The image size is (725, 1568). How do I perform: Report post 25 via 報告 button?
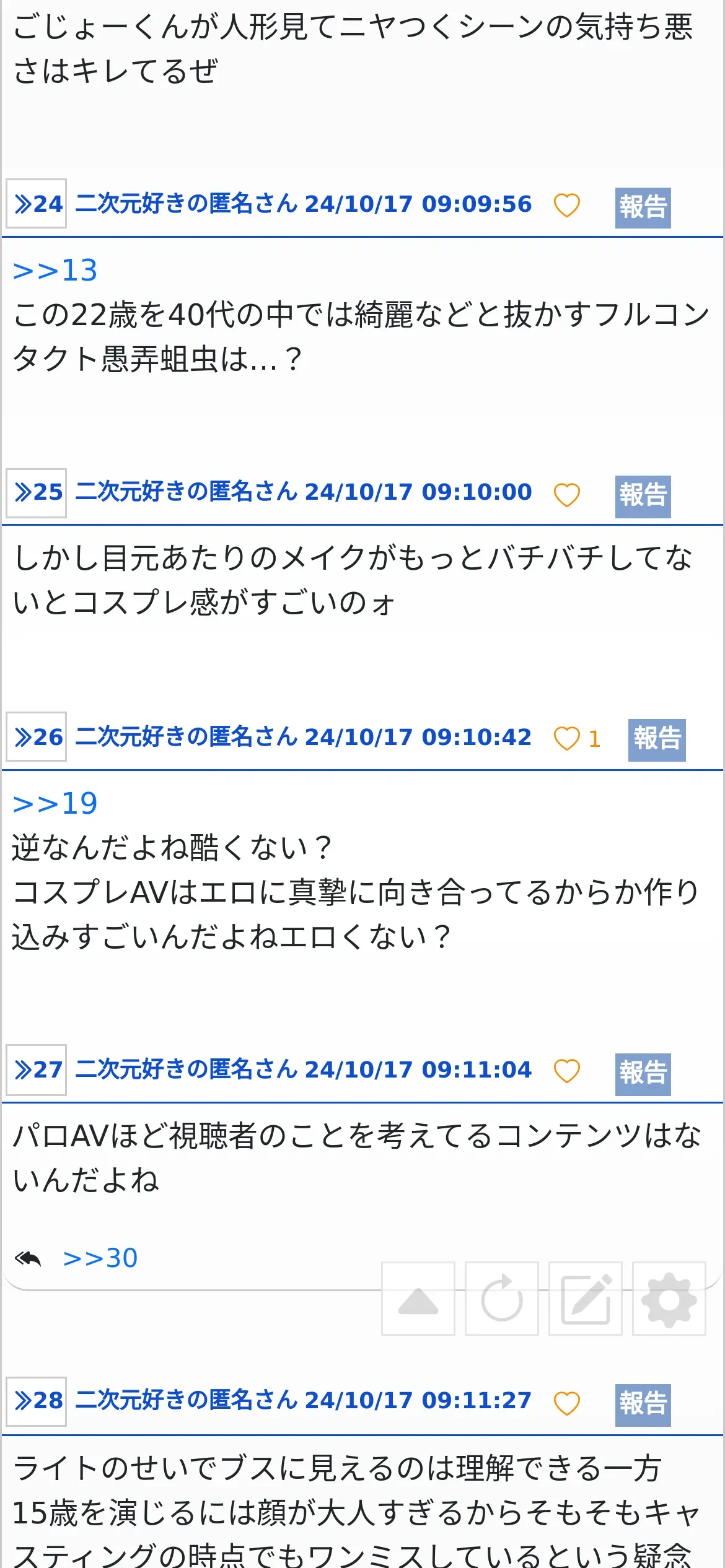[x=643, y=496]
